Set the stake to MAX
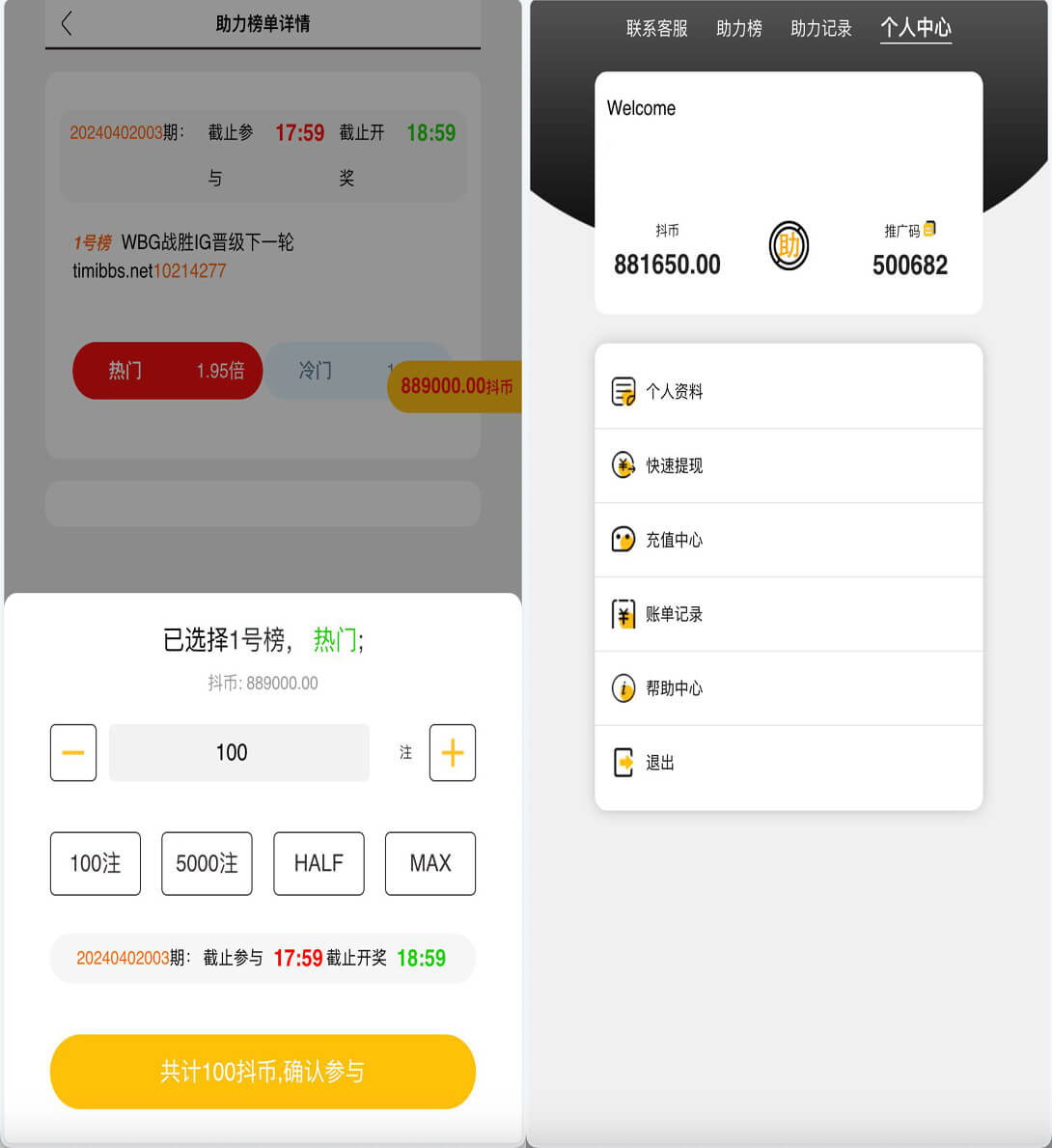 (x=429, y=863)
